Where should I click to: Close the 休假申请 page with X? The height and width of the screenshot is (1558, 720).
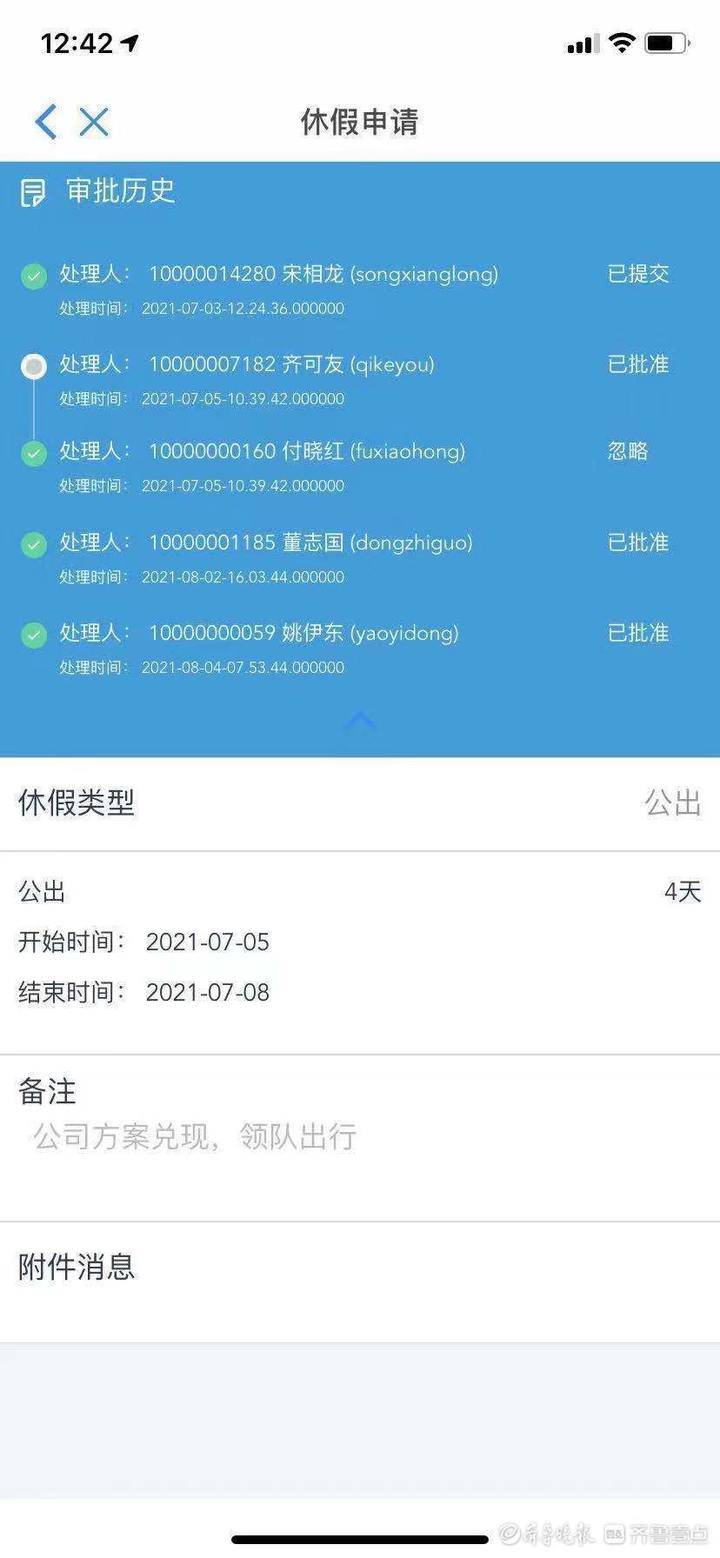pos(94,122)
